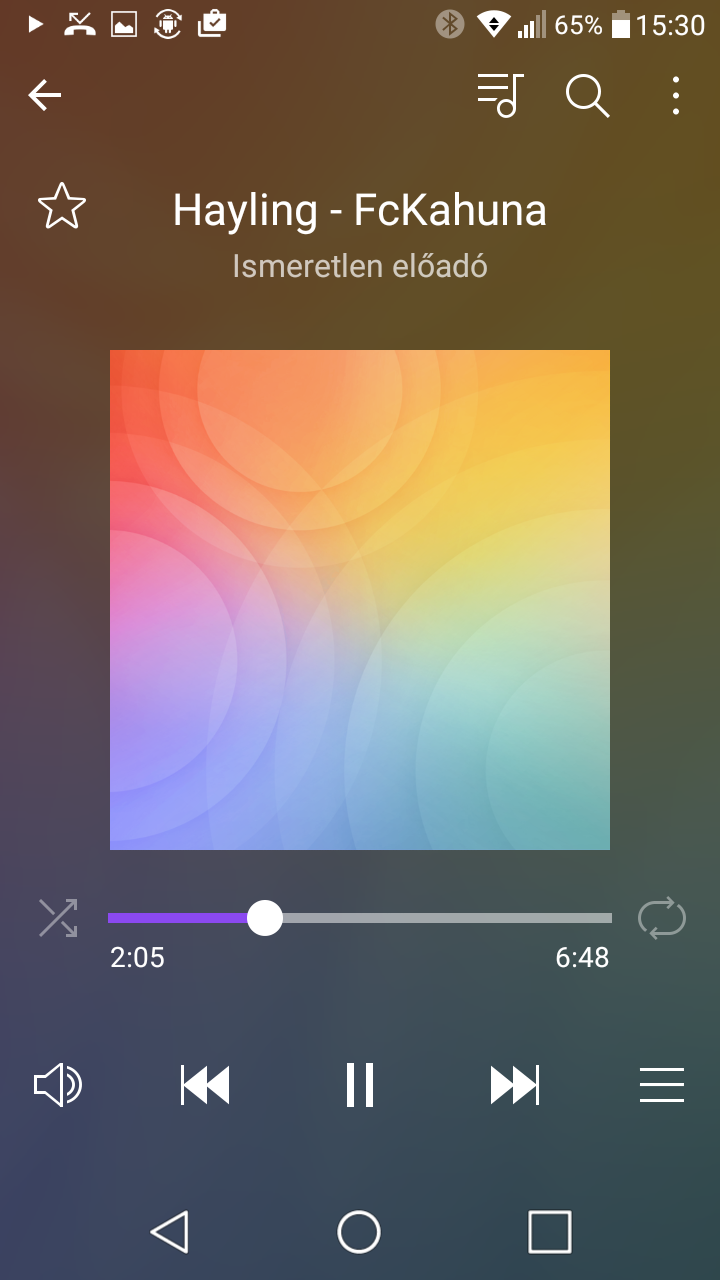Image resolution: width=720 pixels, height=1280 pixels.
Task: Toggle repeat mode
Action: point(662,918)
